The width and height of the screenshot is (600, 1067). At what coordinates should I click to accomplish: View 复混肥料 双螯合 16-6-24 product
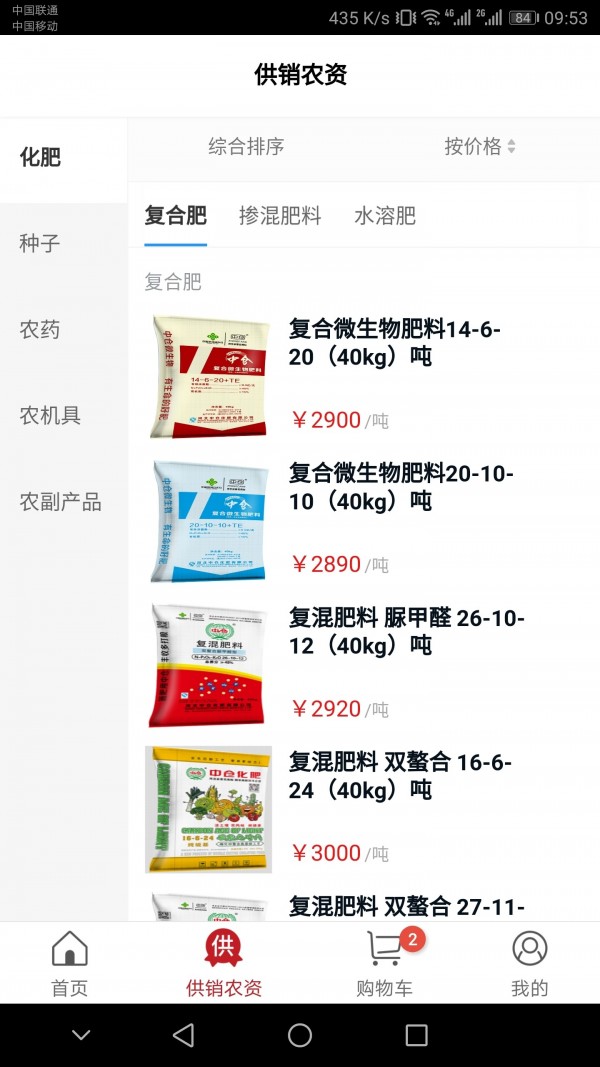[400, 776]
